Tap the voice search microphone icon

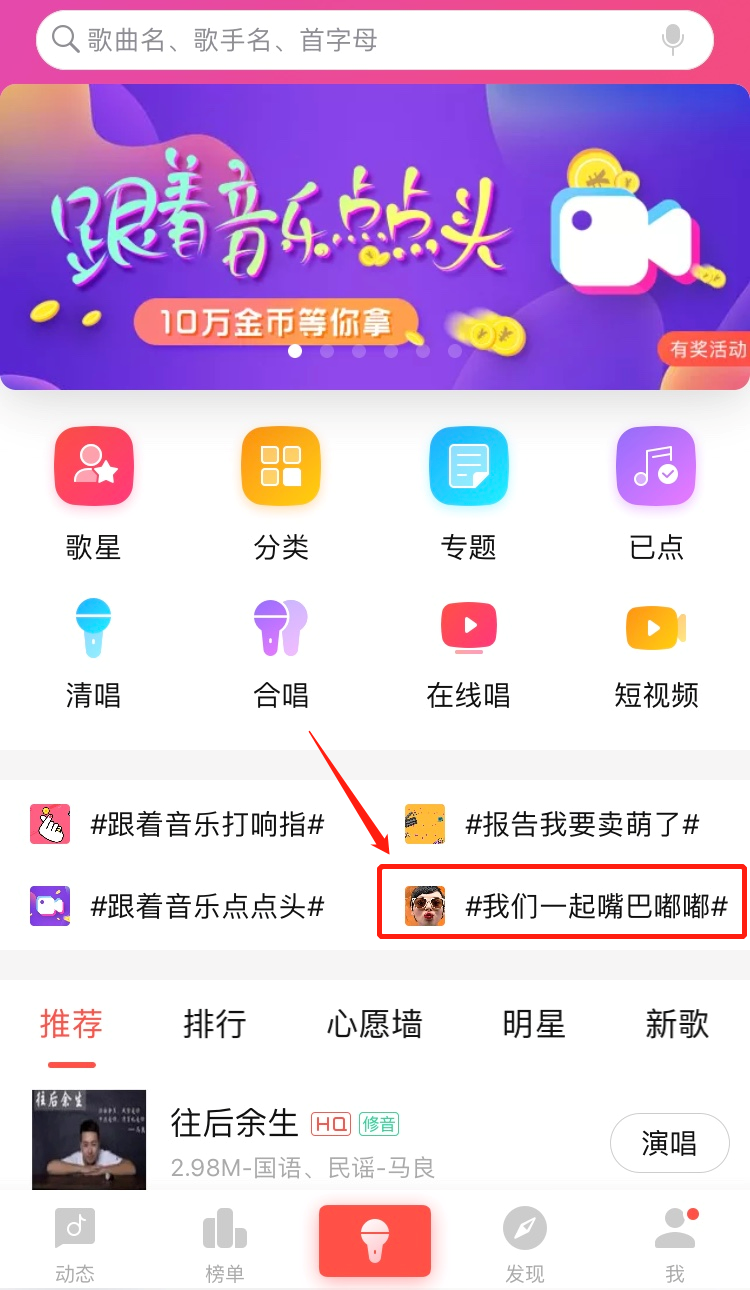673,40
